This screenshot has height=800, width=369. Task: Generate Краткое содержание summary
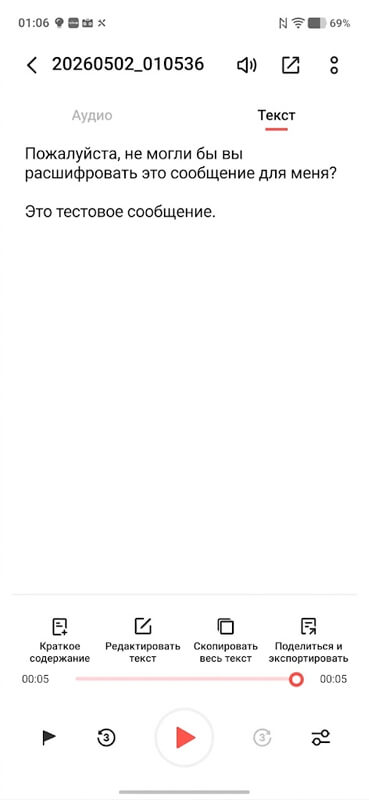(60, 640)
